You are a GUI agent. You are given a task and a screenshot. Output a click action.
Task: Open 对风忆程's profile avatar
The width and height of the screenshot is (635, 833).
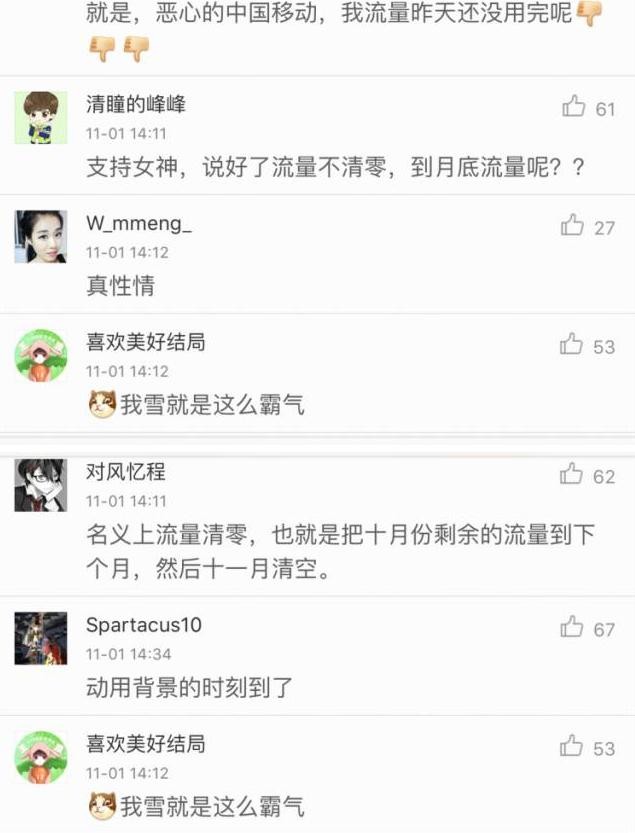point(41,486)
